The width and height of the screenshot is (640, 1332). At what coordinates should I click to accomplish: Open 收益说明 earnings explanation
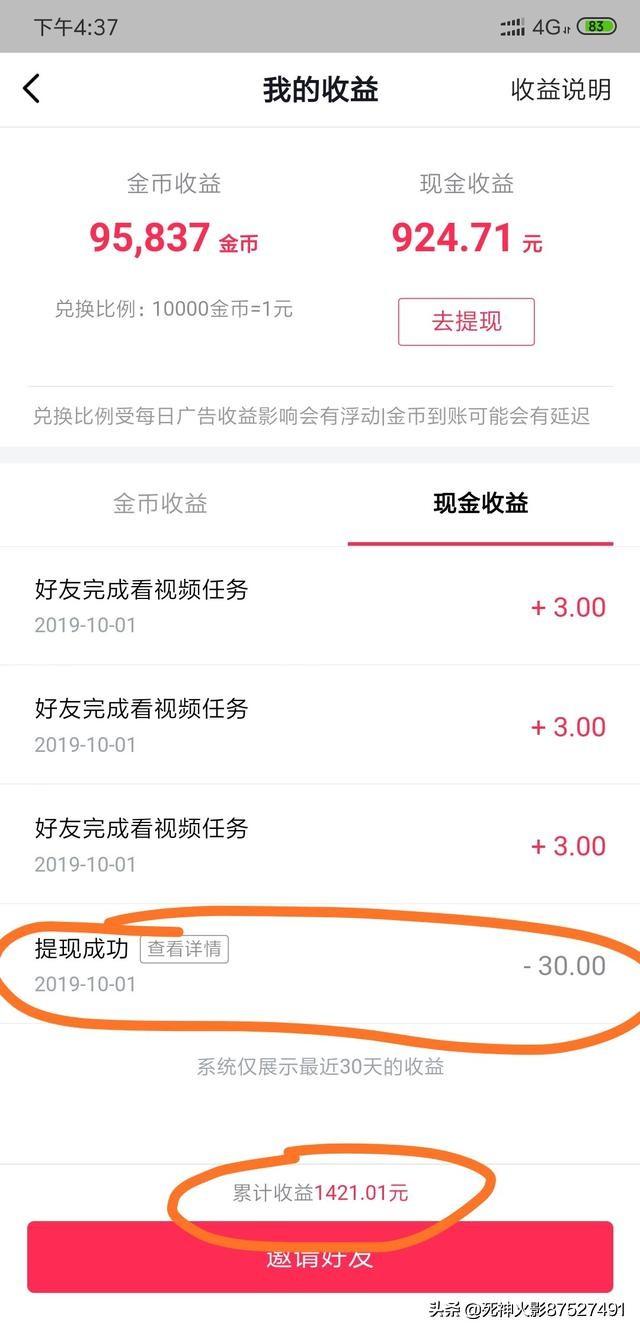point(560,89)
